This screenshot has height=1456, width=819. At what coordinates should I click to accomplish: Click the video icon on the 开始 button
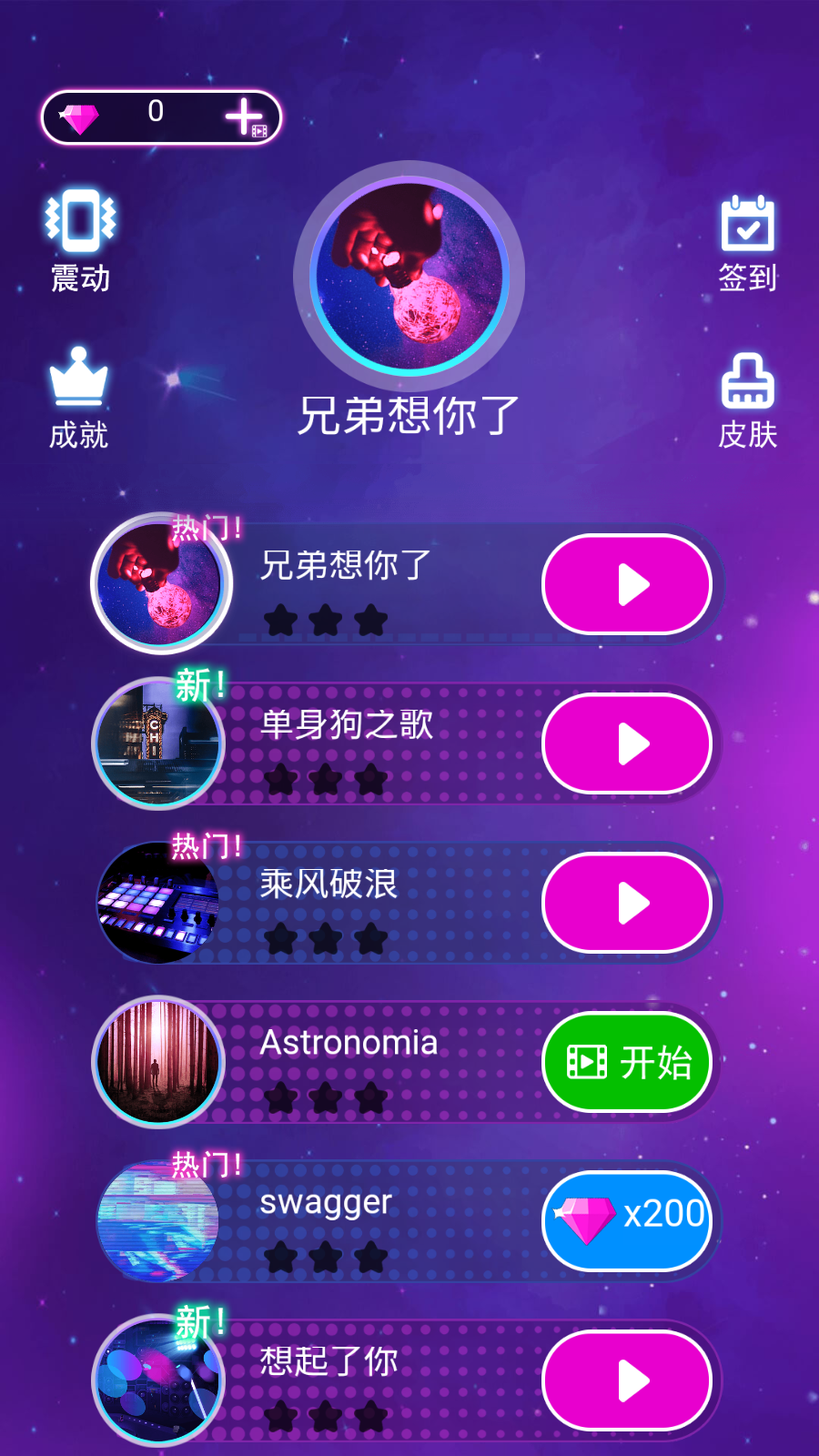point(586,1062)
